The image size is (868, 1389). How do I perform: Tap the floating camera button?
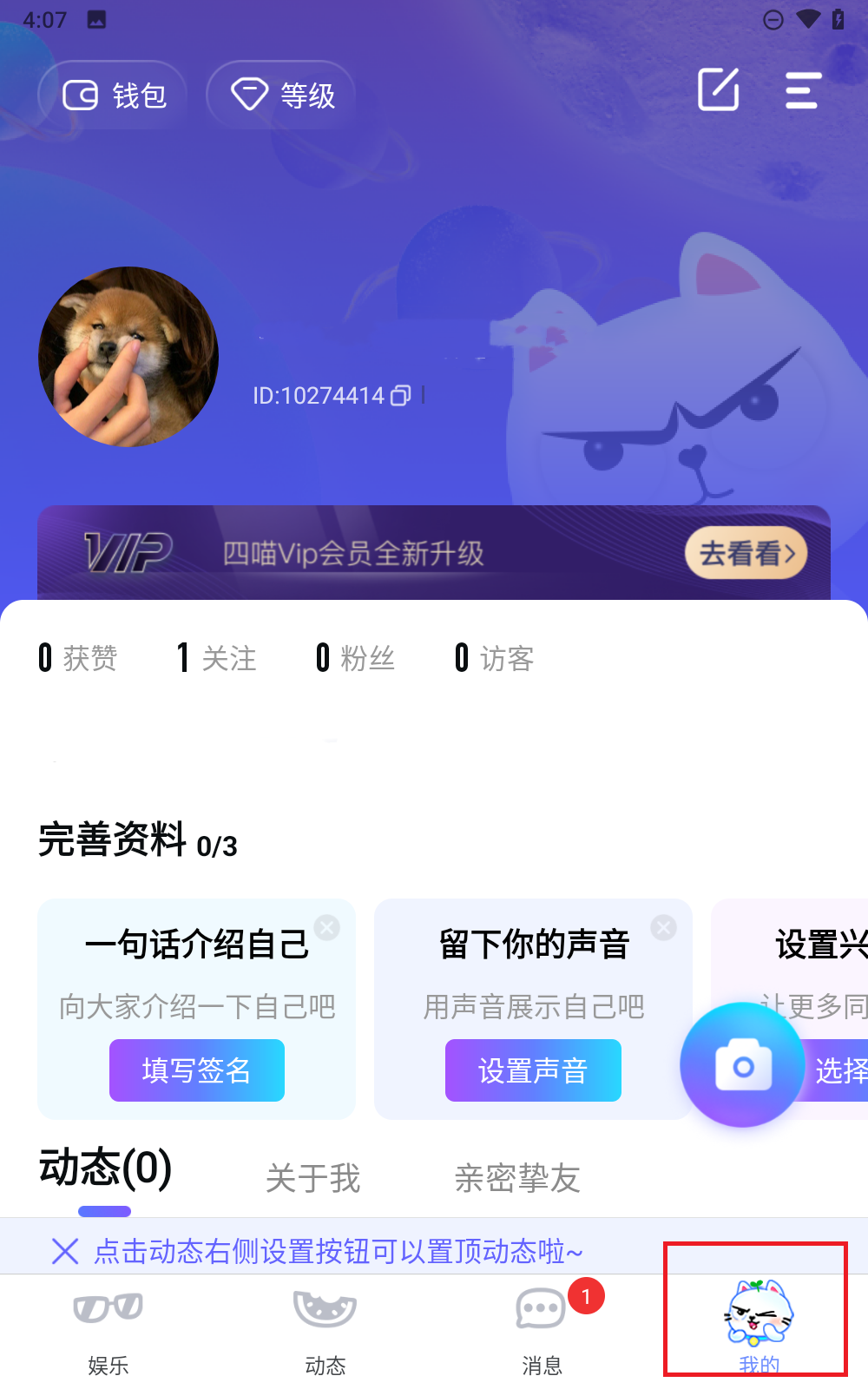742,1065
